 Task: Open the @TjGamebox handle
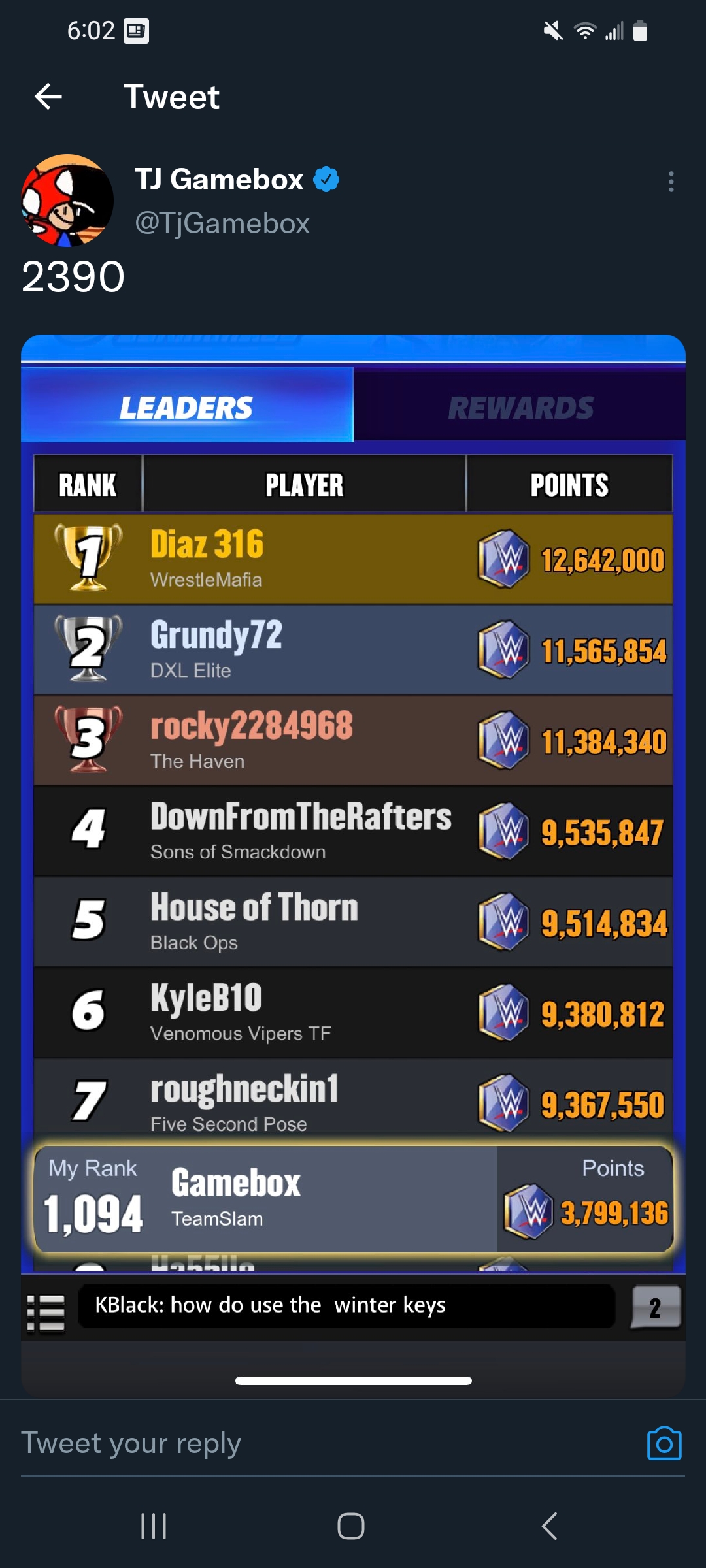(x=222, y=223)
